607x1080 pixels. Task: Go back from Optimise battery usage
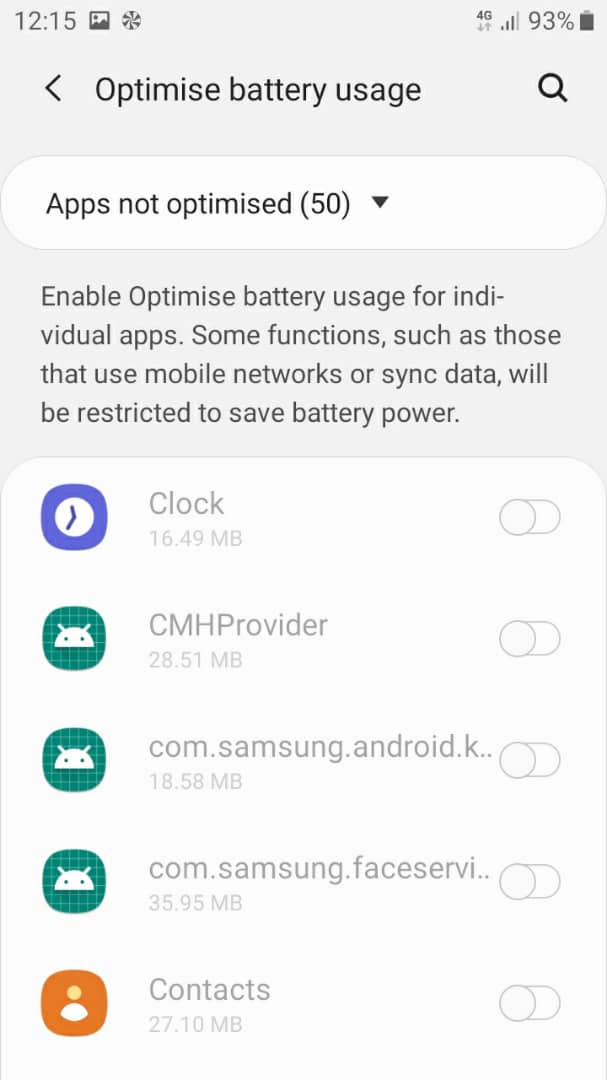point(54,90)
